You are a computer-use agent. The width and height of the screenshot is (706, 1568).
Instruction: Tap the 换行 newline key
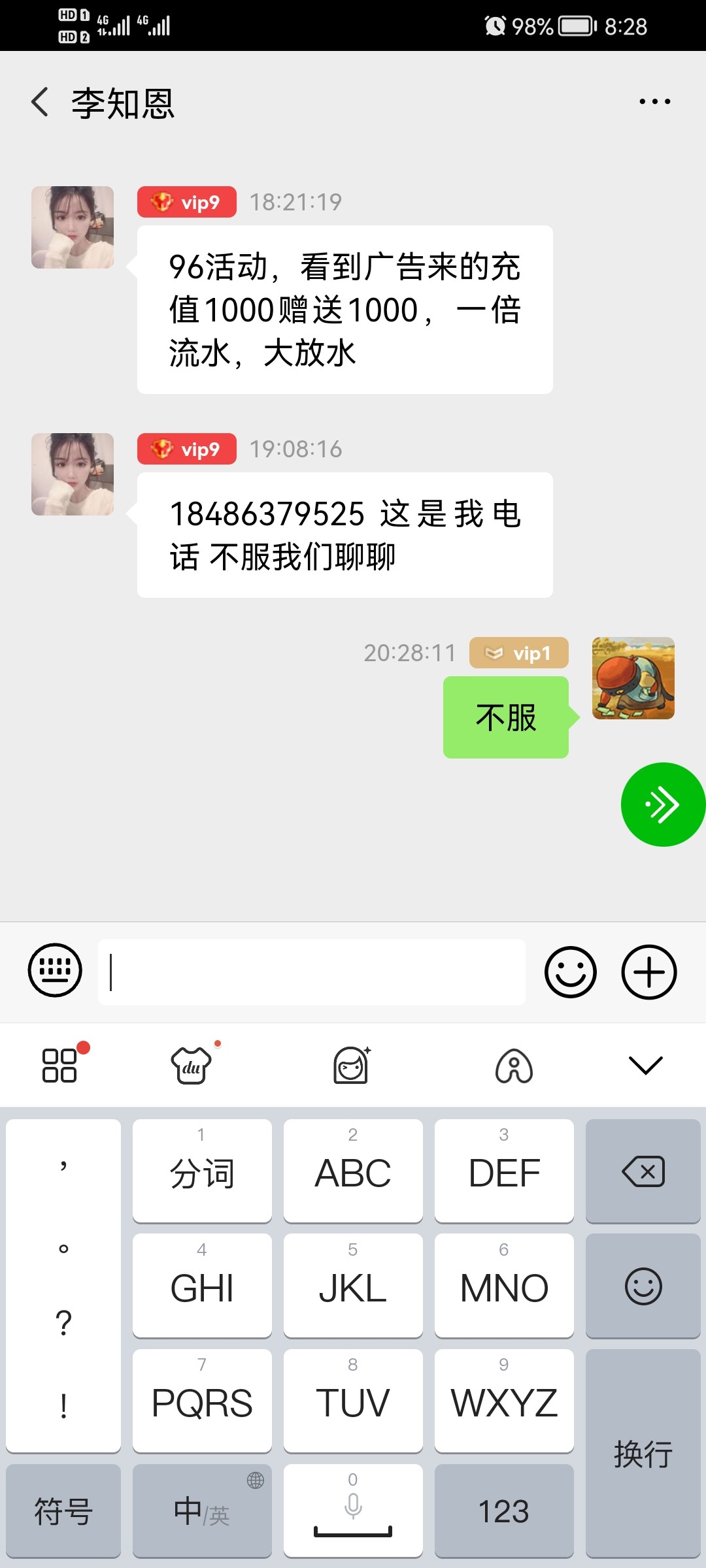643,1454
